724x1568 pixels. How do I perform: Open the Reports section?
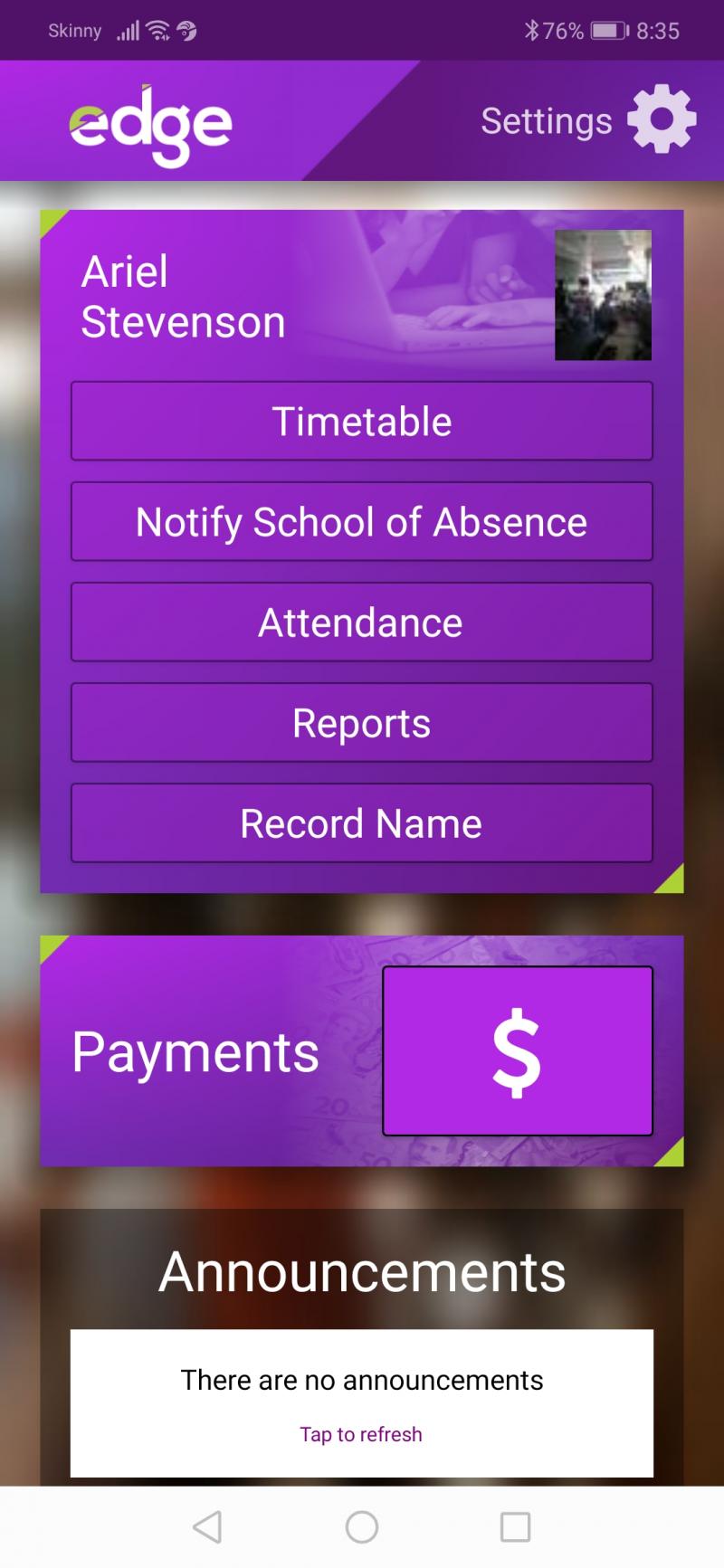(x=362, y=723)
